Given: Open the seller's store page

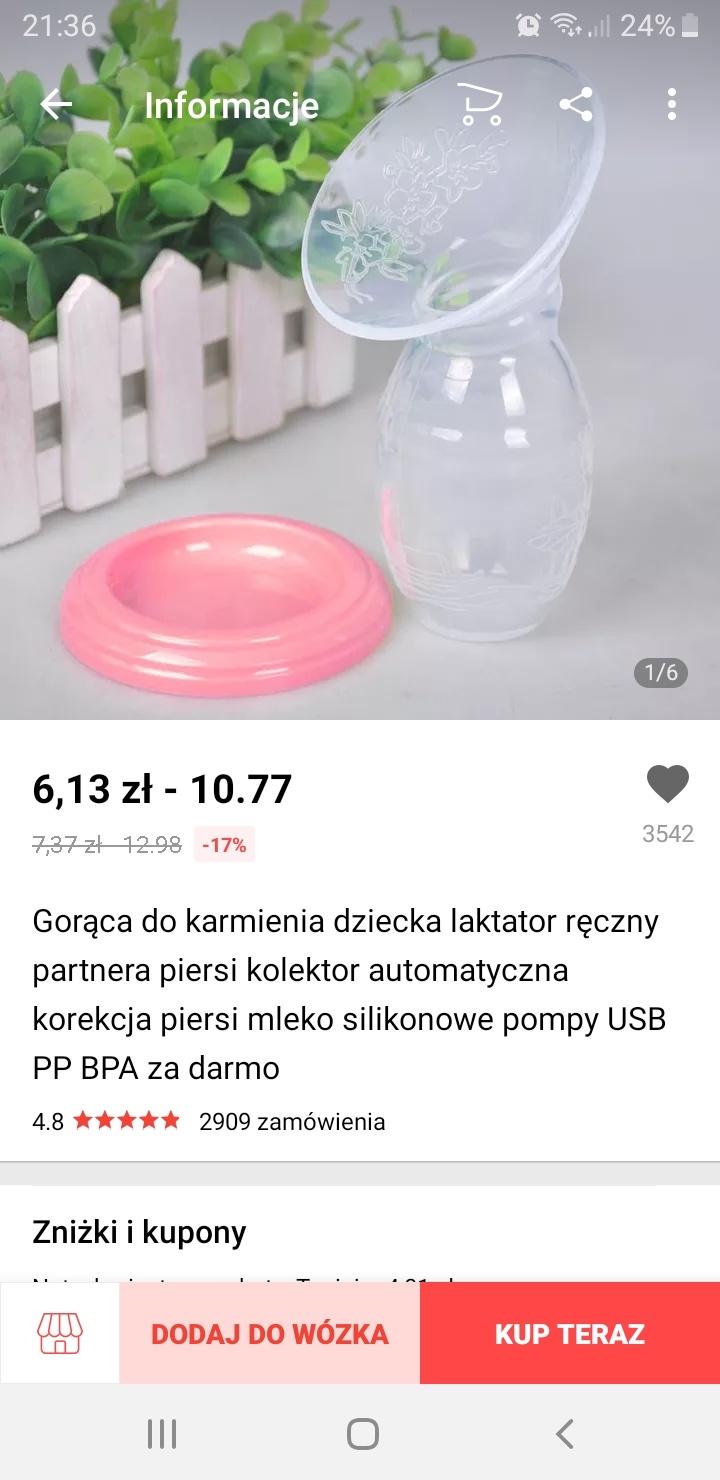Looking at the screenshot, I should [60, 1333].
